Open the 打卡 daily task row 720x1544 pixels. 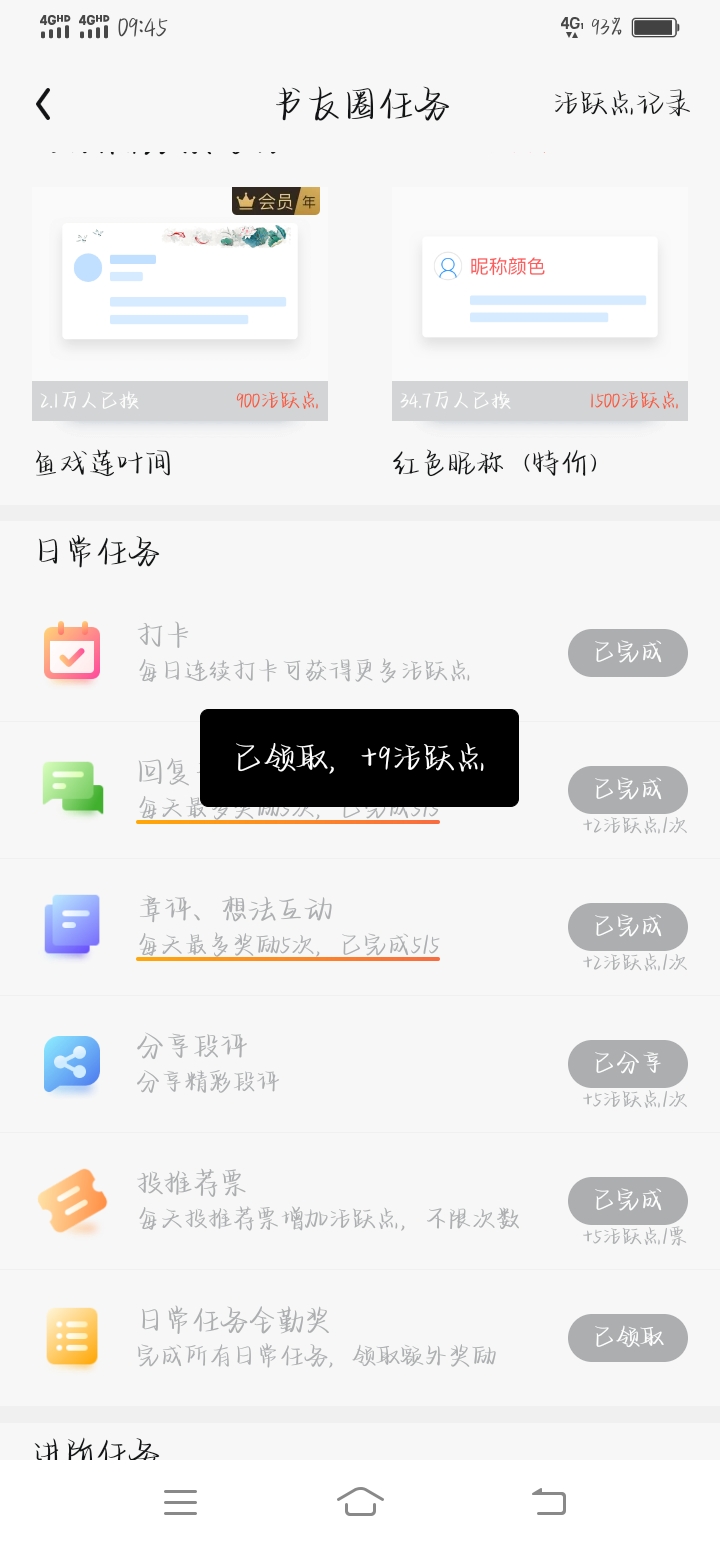300,653
